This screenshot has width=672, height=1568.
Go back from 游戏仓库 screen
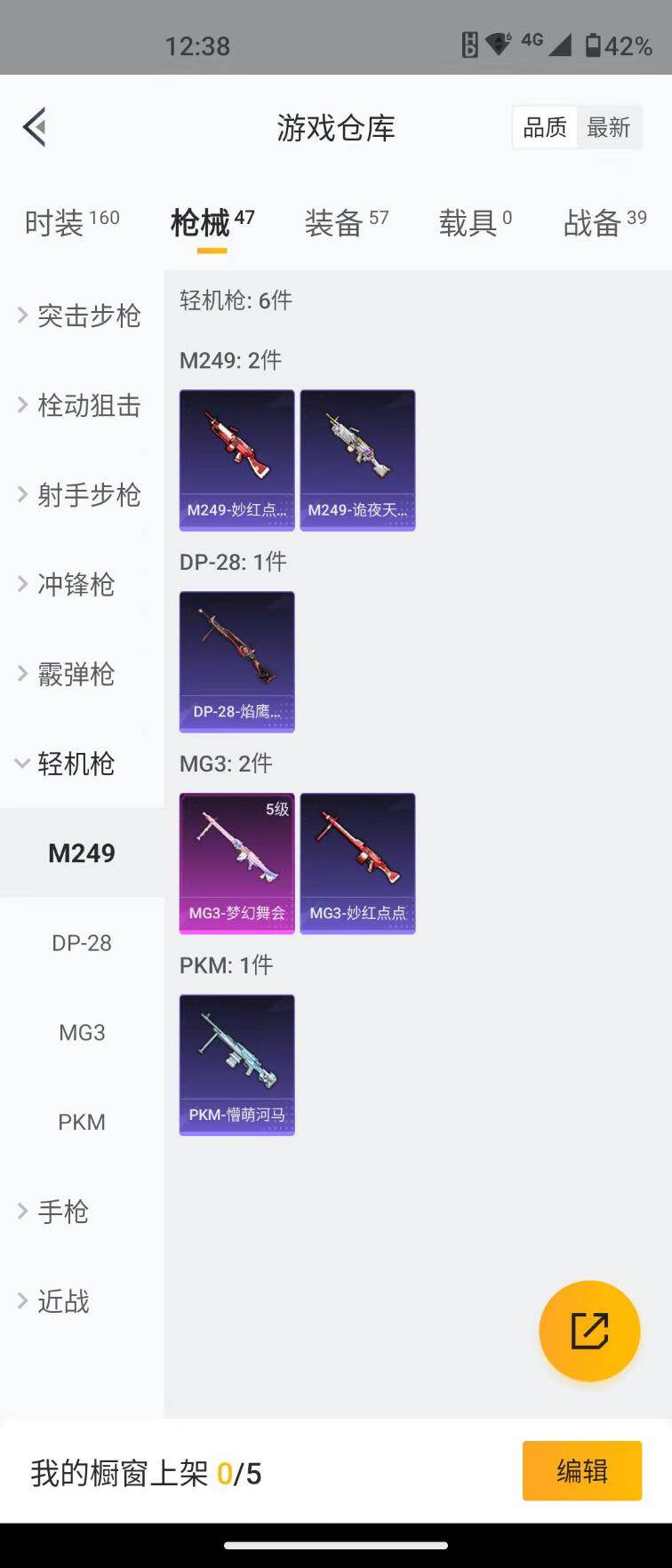pos(36,127)
